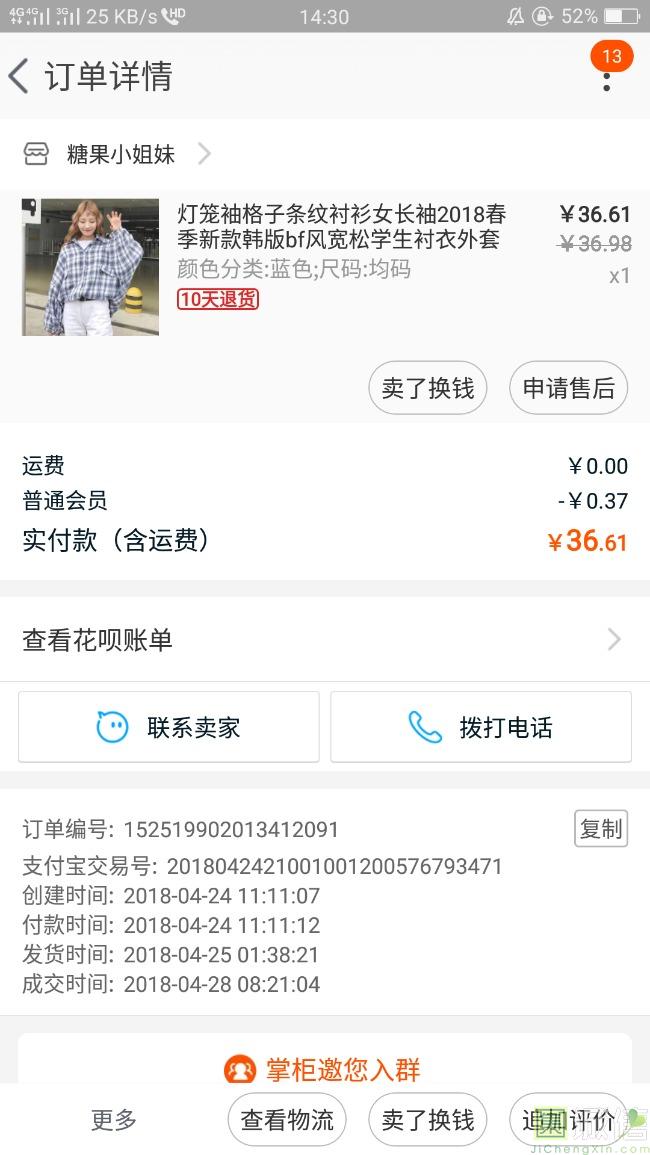This screenshot has height=1155, width=650.
Task: Show more order actions with 更多
Action: [x=114, y=1120]
